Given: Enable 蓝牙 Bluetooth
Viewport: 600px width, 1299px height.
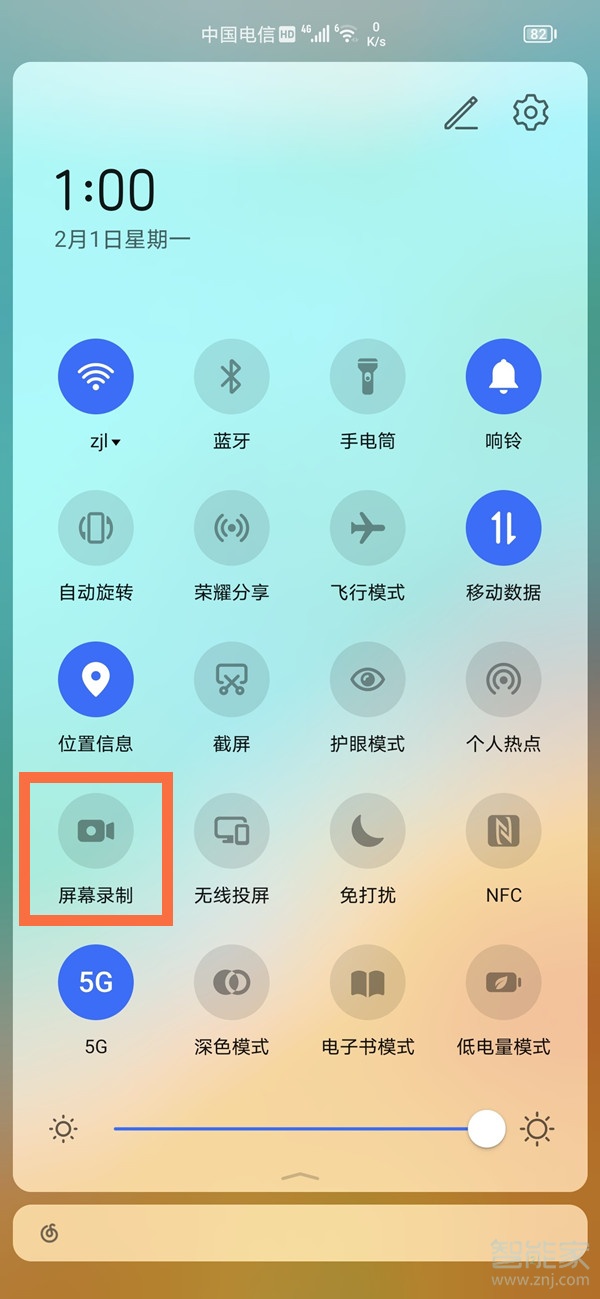Looking at the screenshot, I should pyautogui.click(x=232, y=377).
